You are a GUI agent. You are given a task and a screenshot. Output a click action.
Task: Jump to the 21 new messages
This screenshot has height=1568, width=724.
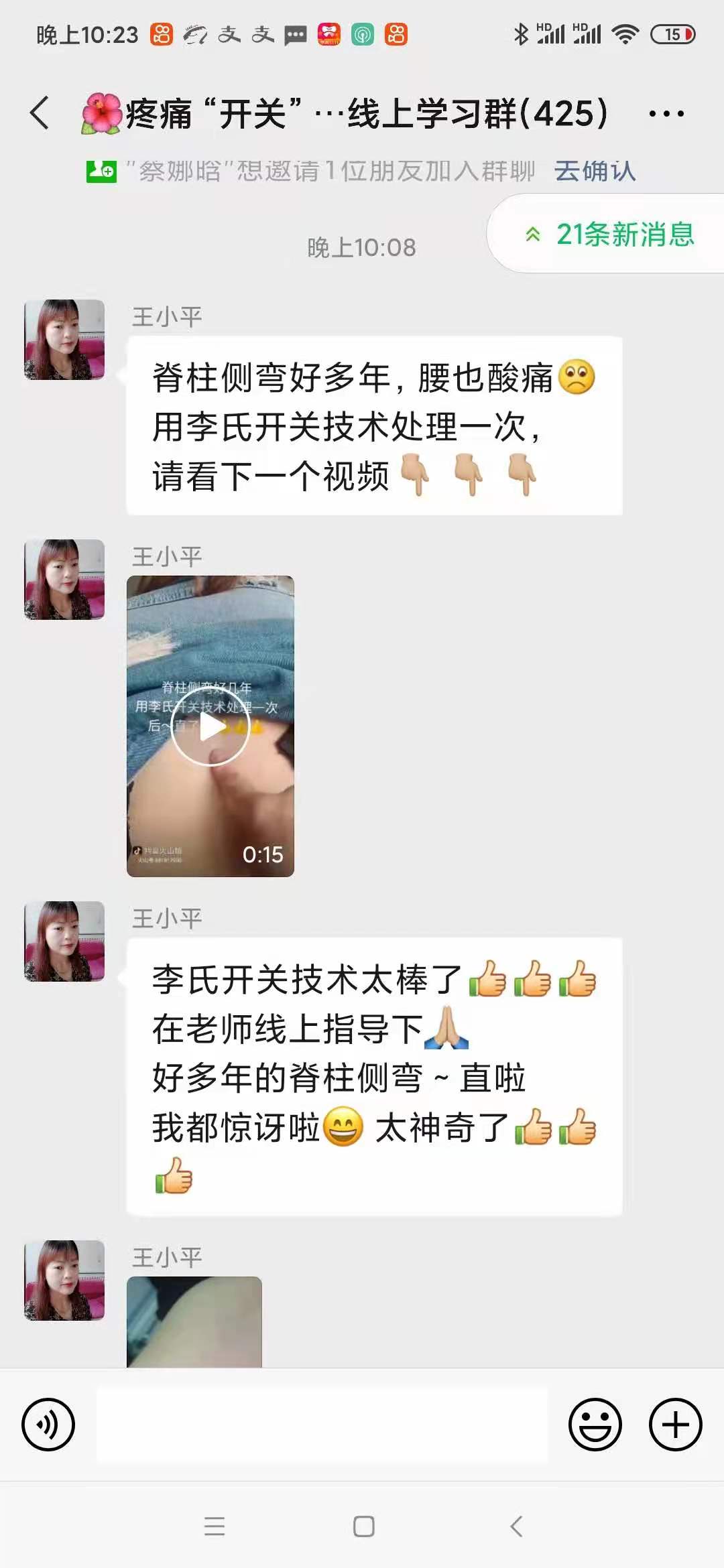(x=610, y=234)
